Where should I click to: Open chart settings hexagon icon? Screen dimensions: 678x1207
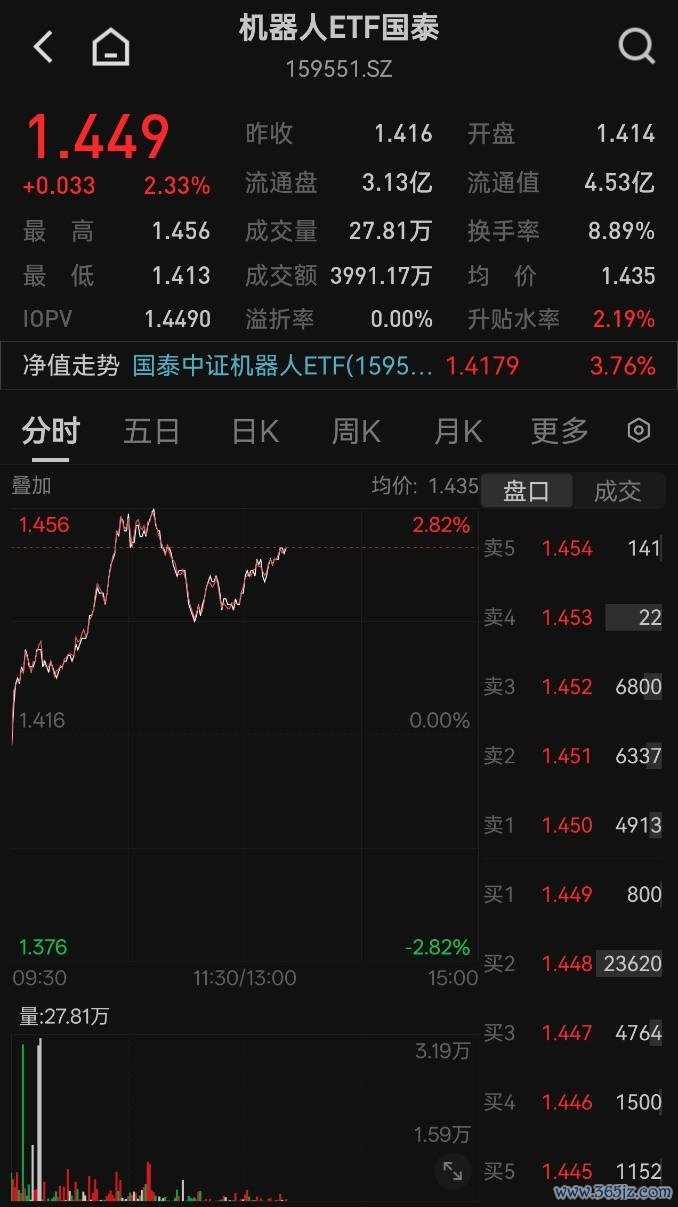click(x=639, y=431)
